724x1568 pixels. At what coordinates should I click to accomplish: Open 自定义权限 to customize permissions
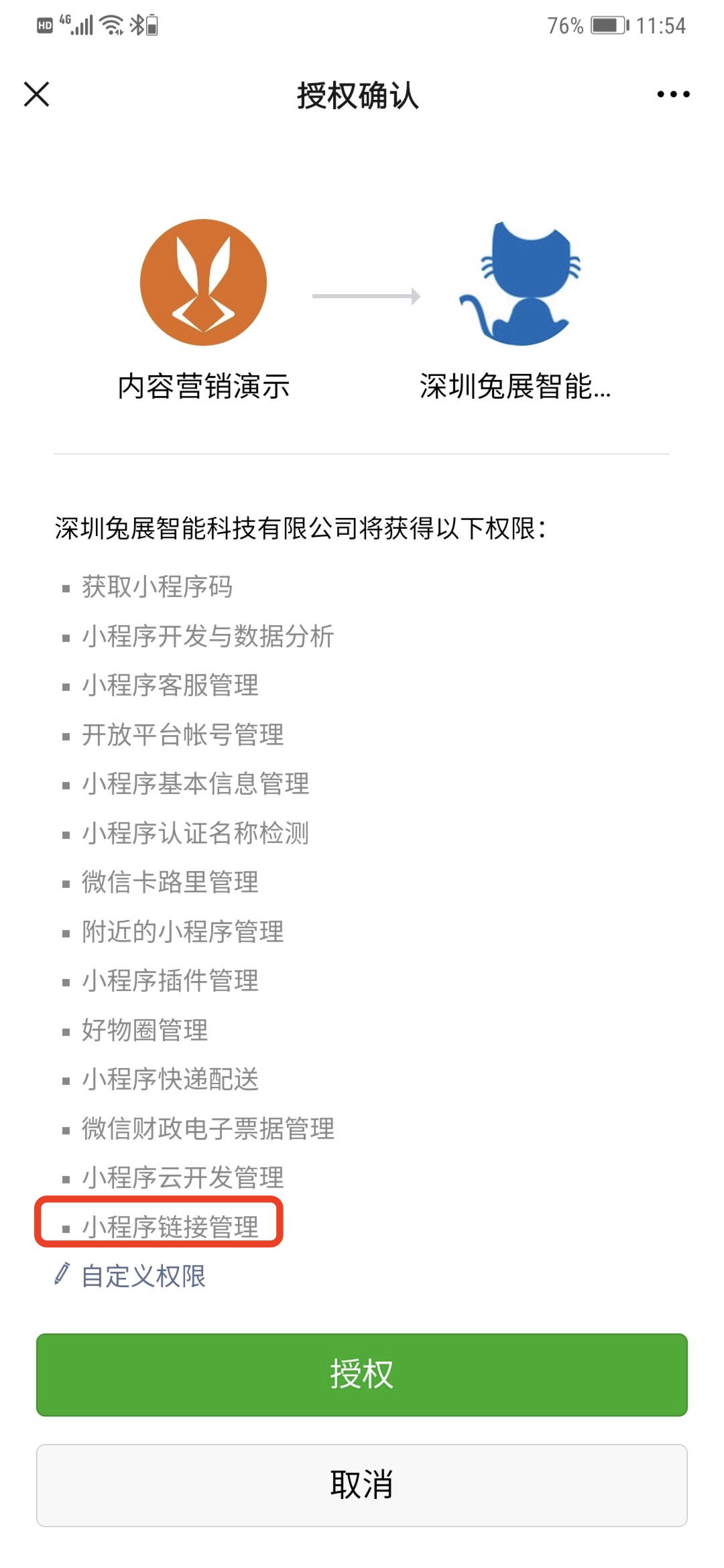[x=130, y=1276]
